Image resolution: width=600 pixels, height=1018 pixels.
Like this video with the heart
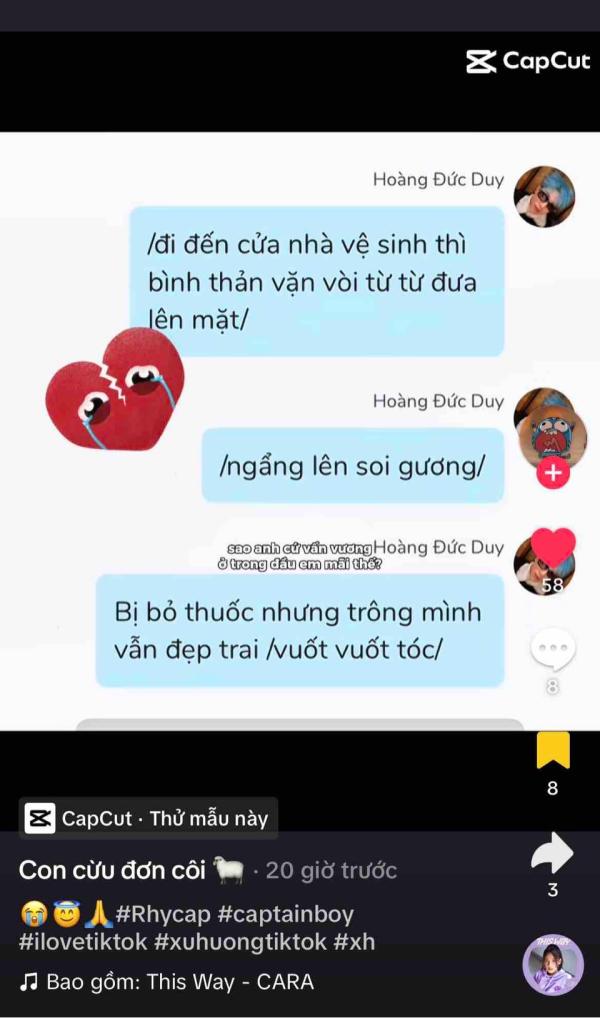click(553, 548)
